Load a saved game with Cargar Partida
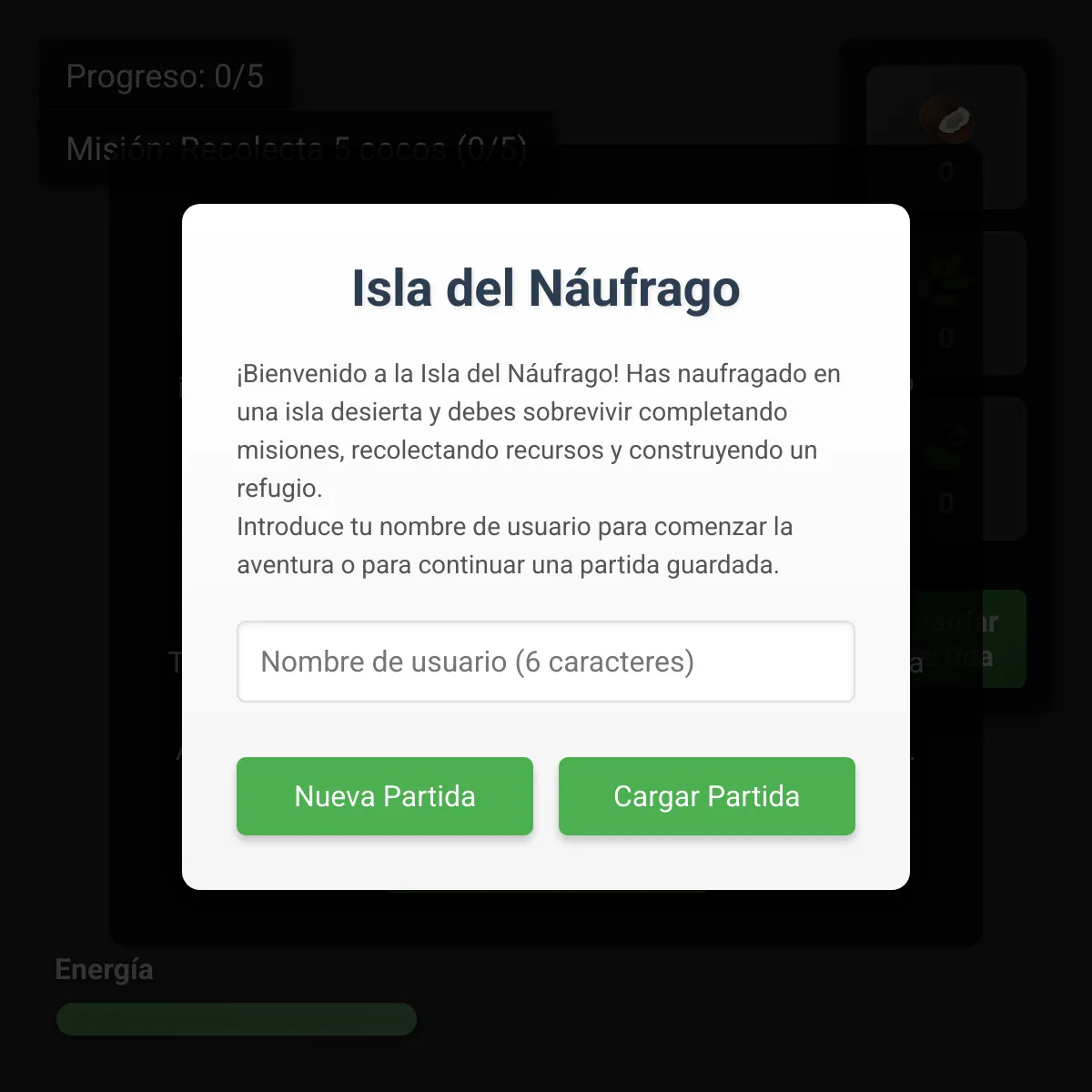The image size is (1092, 1092). tap(707, 796)
